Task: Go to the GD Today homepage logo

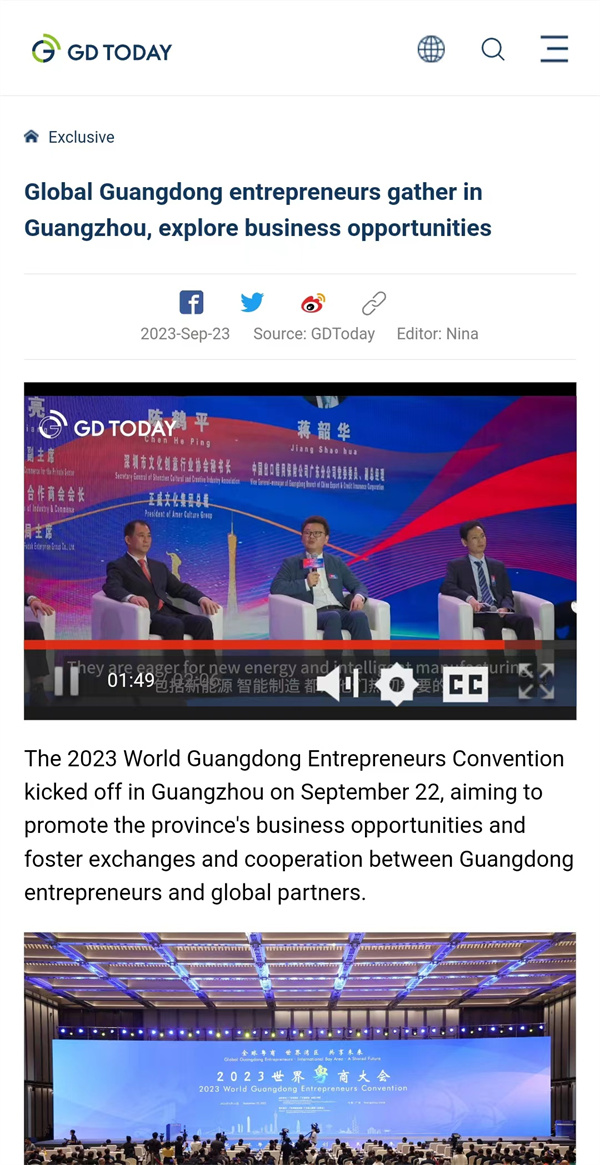Action: point(102,50)
